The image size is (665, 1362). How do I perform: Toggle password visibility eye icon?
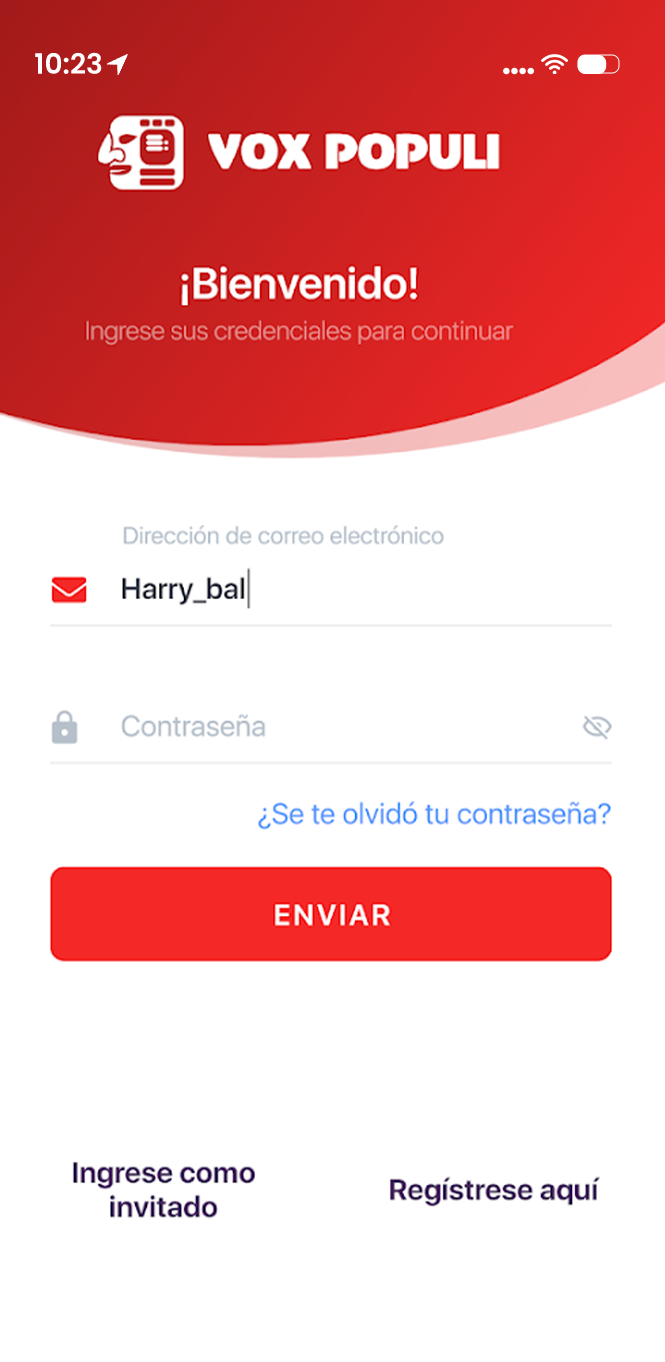coord(597,727)
